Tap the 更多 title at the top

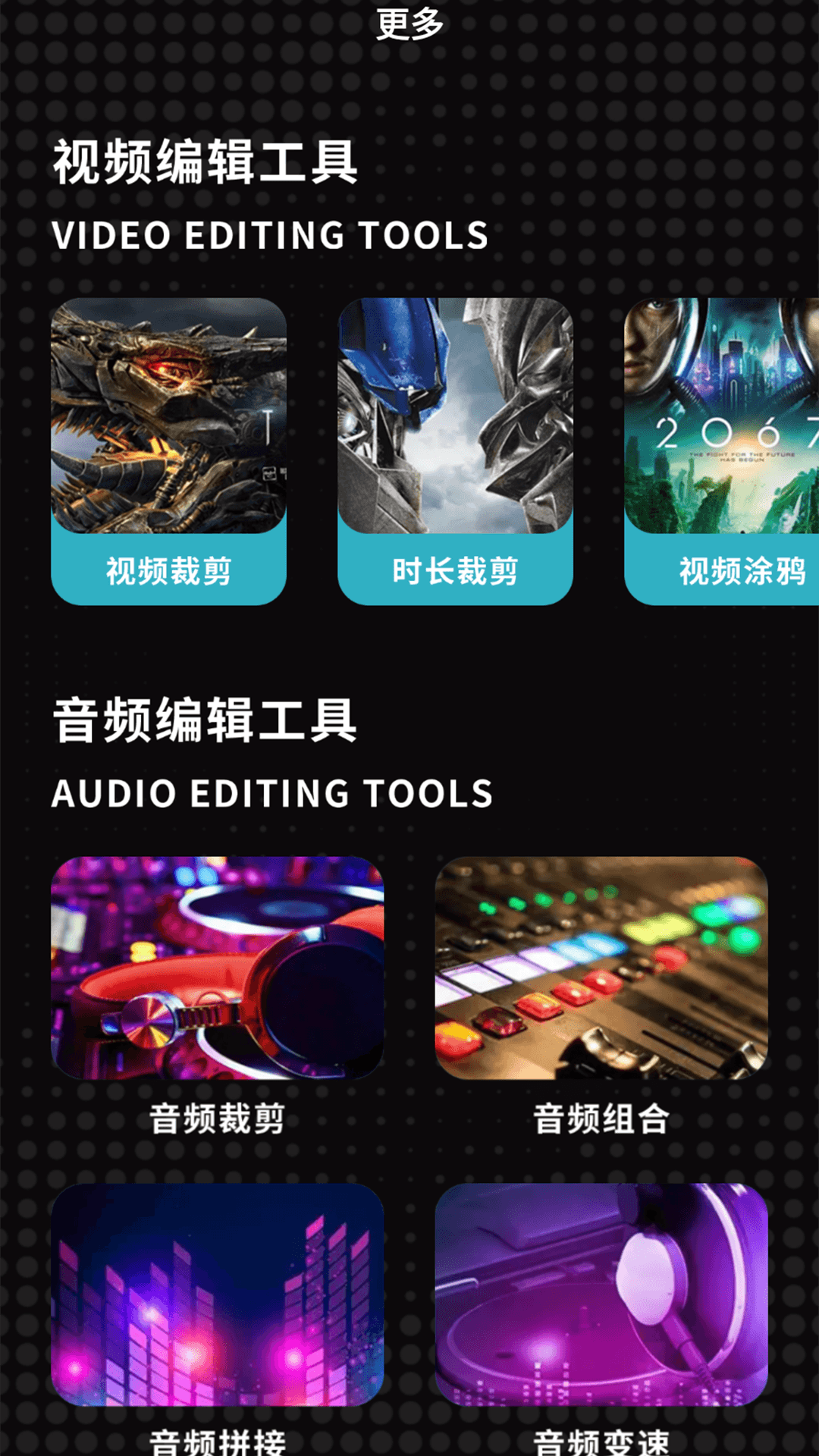409,23
